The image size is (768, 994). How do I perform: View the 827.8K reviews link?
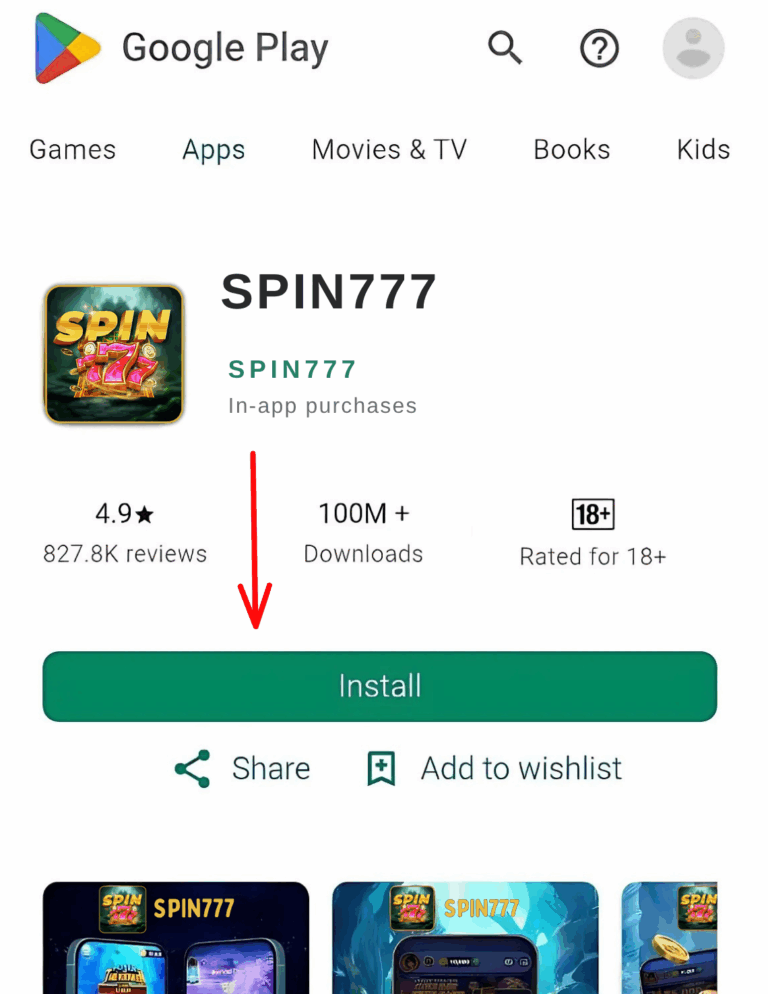pyautogui.click(x=124, y=553)
